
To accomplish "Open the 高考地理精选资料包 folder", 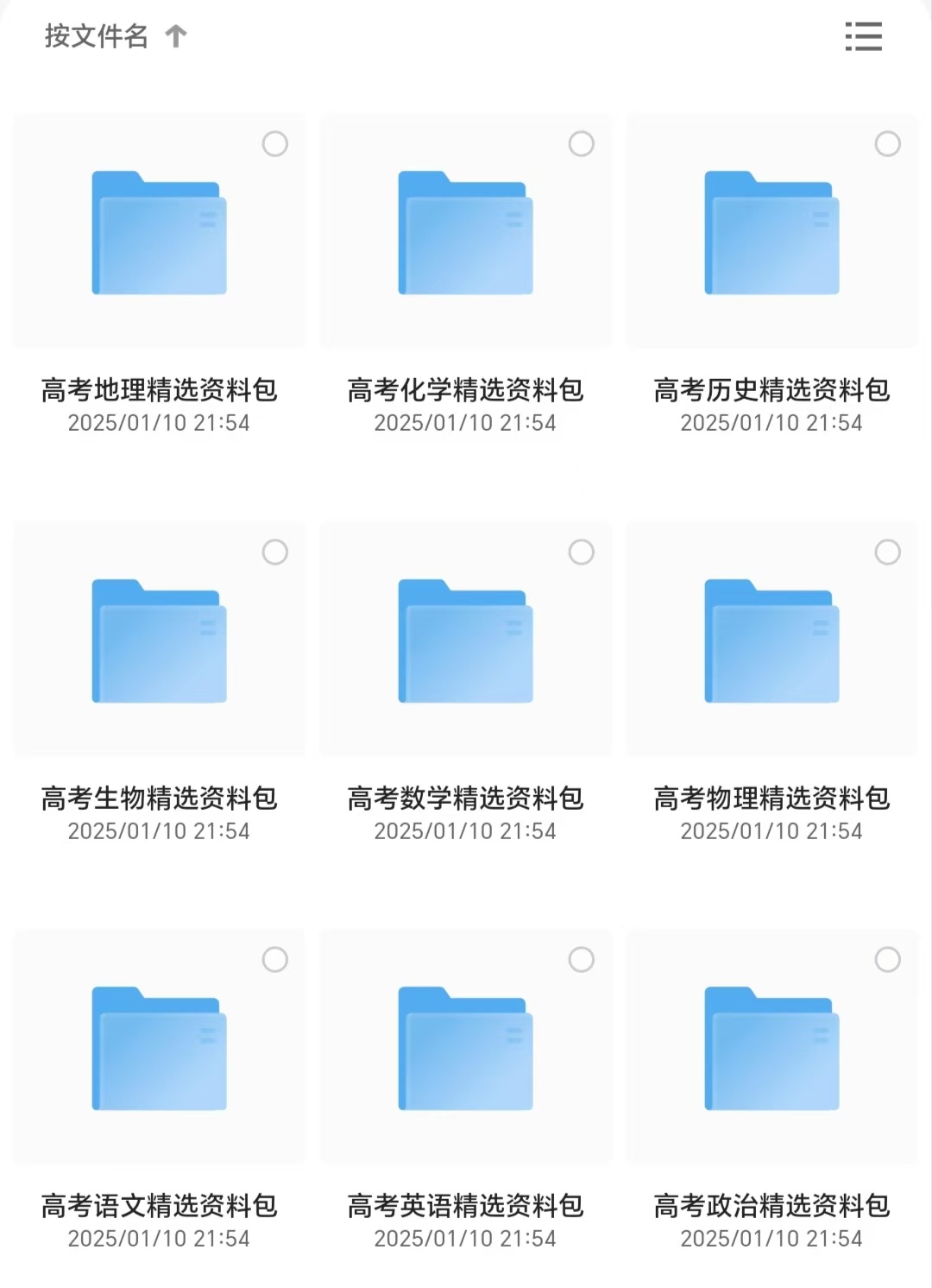I will (159, 233).
